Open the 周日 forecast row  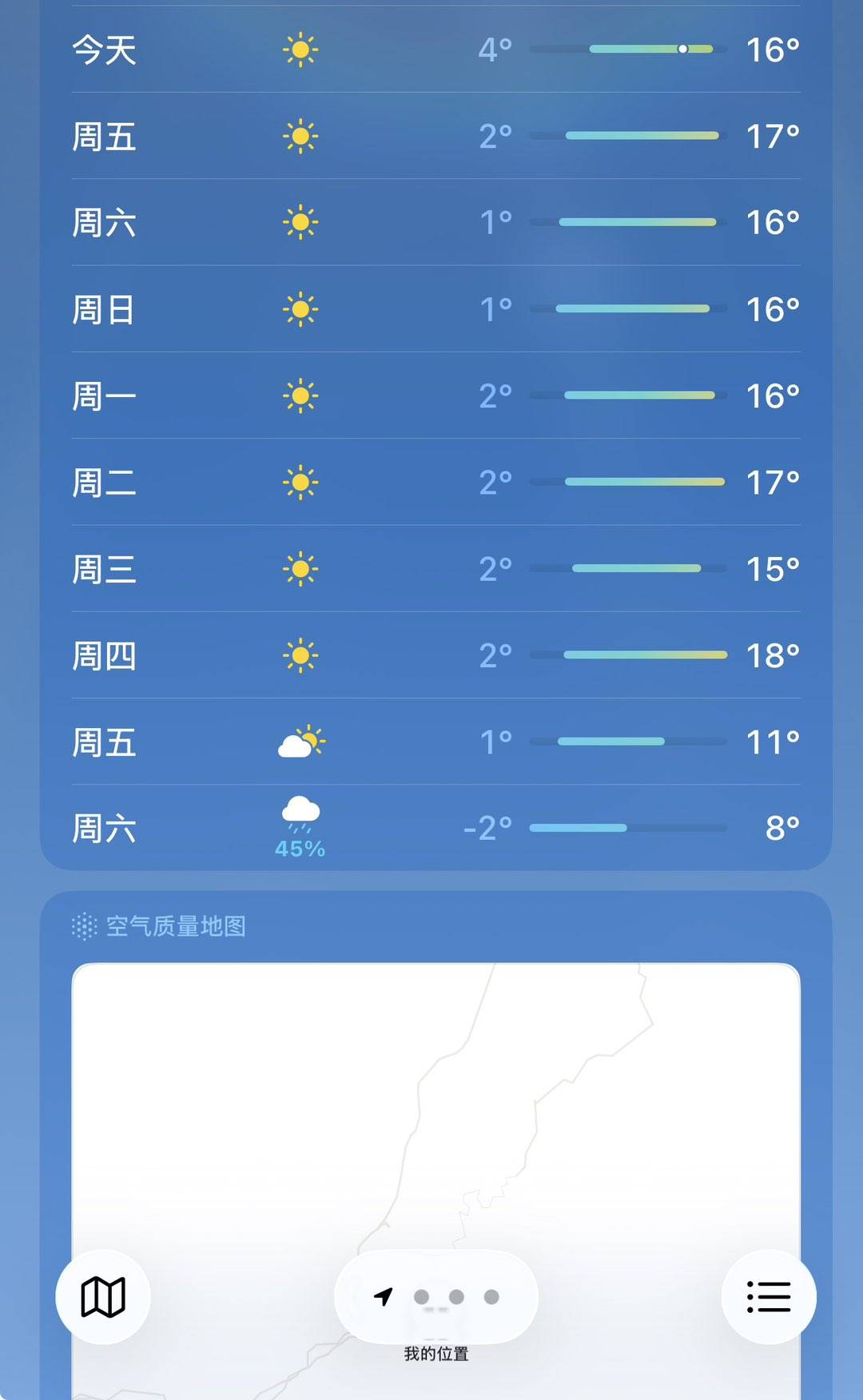tap(435, 309)
